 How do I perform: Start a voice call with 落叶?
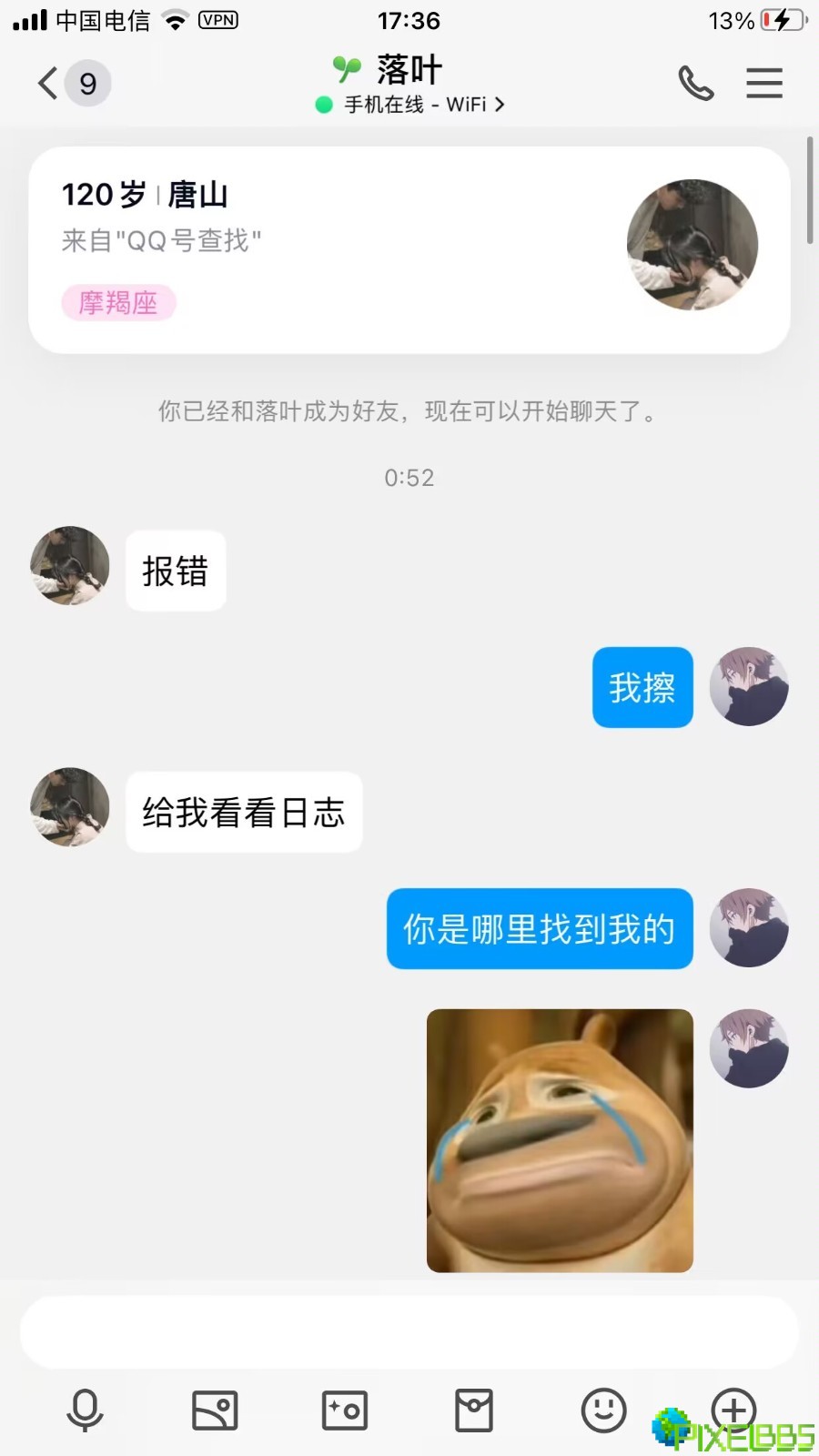click(x=696, y=83)
